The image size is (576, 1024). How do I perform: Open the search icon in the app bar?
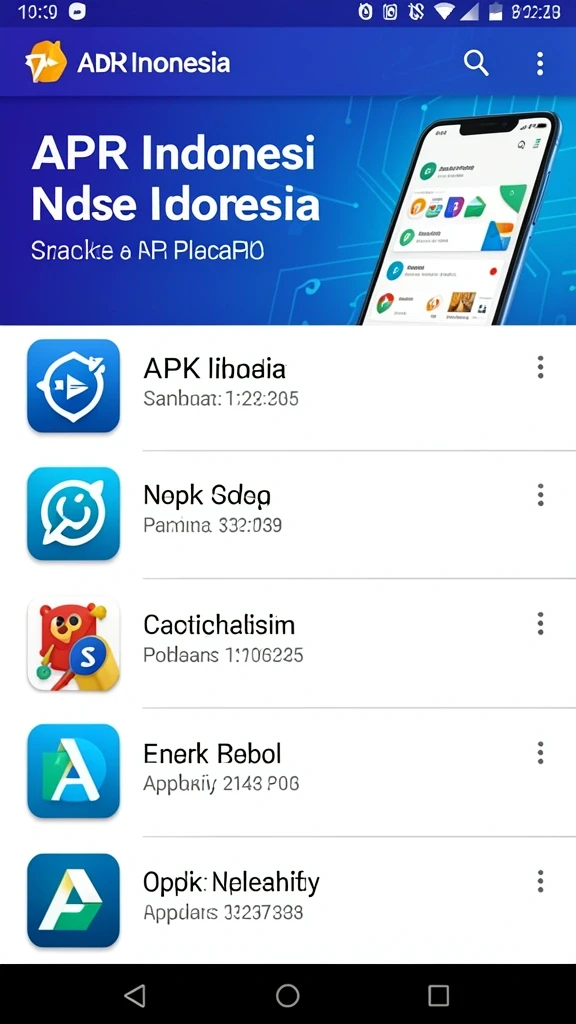pyautogui.click(x=476, y=63)
